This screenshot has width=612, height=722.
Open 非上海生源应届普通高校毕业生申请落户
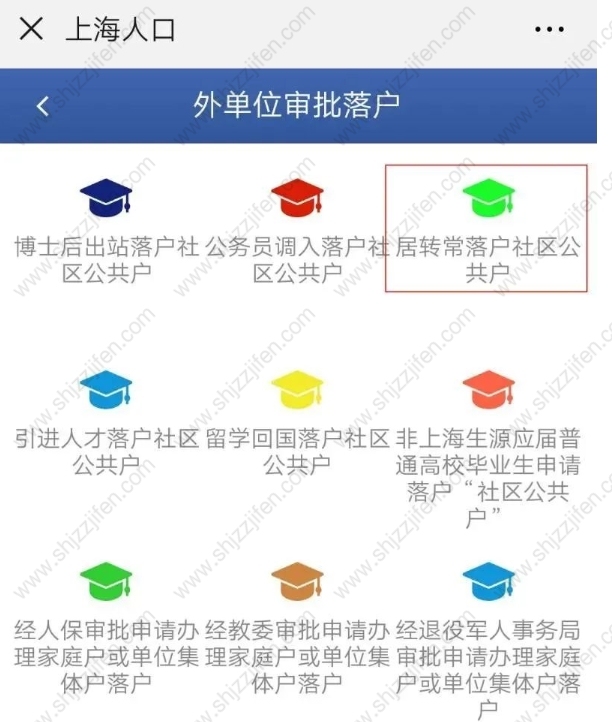pos(488,440)
